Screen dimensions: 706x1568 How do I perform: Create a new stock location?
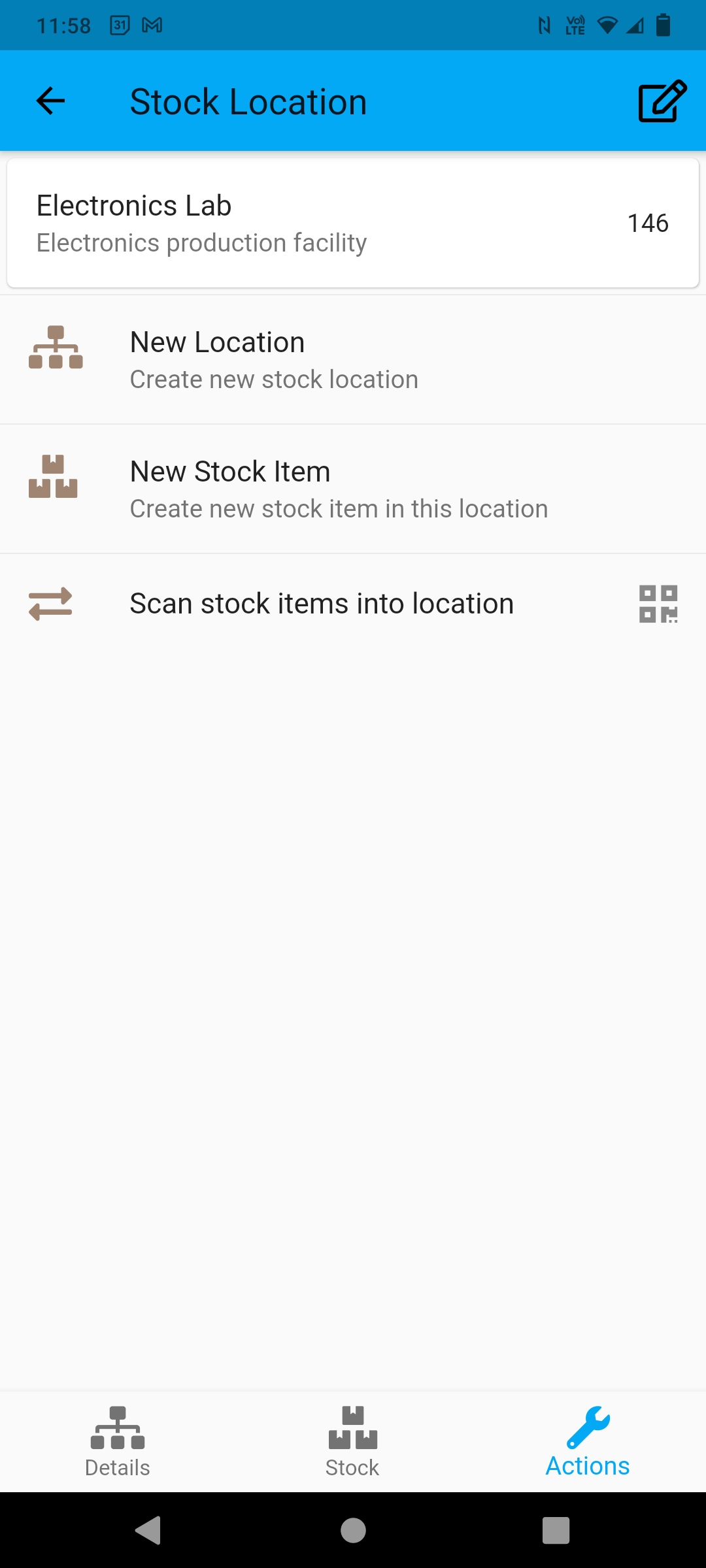[353, 360]
